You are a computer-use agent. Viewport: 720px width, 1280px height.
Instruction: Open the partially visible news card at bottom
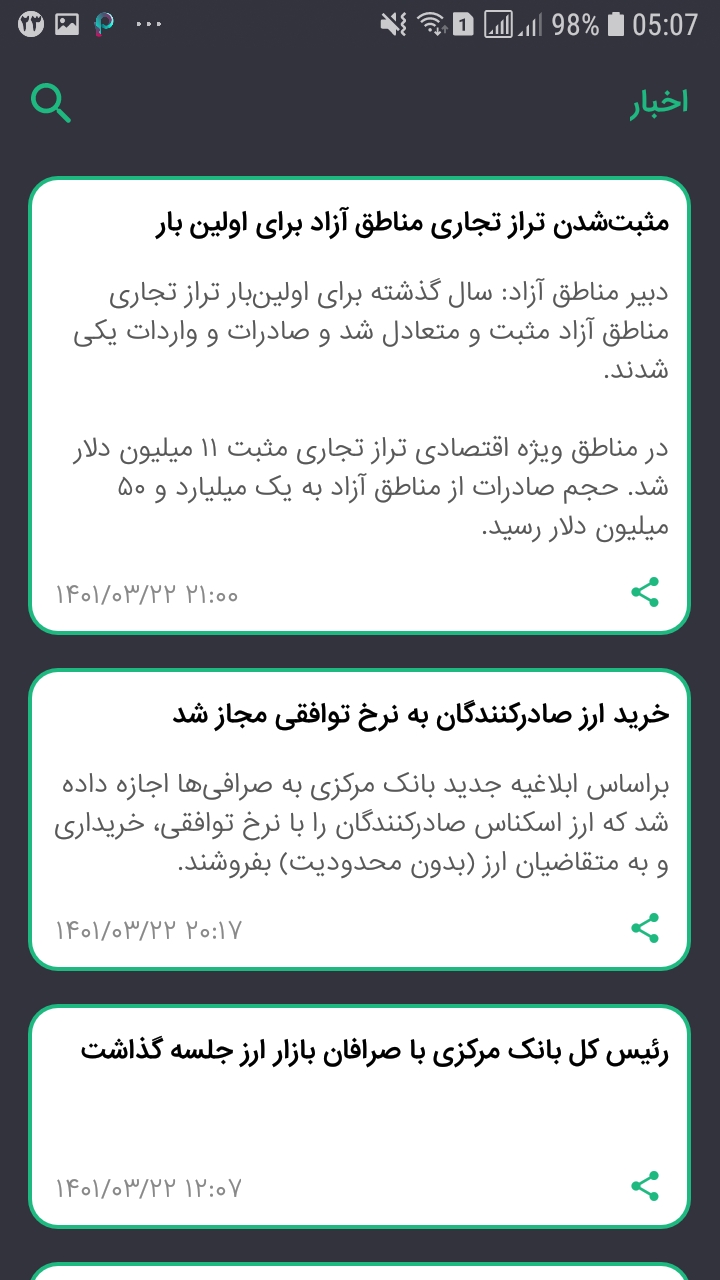coord(360,1272)
